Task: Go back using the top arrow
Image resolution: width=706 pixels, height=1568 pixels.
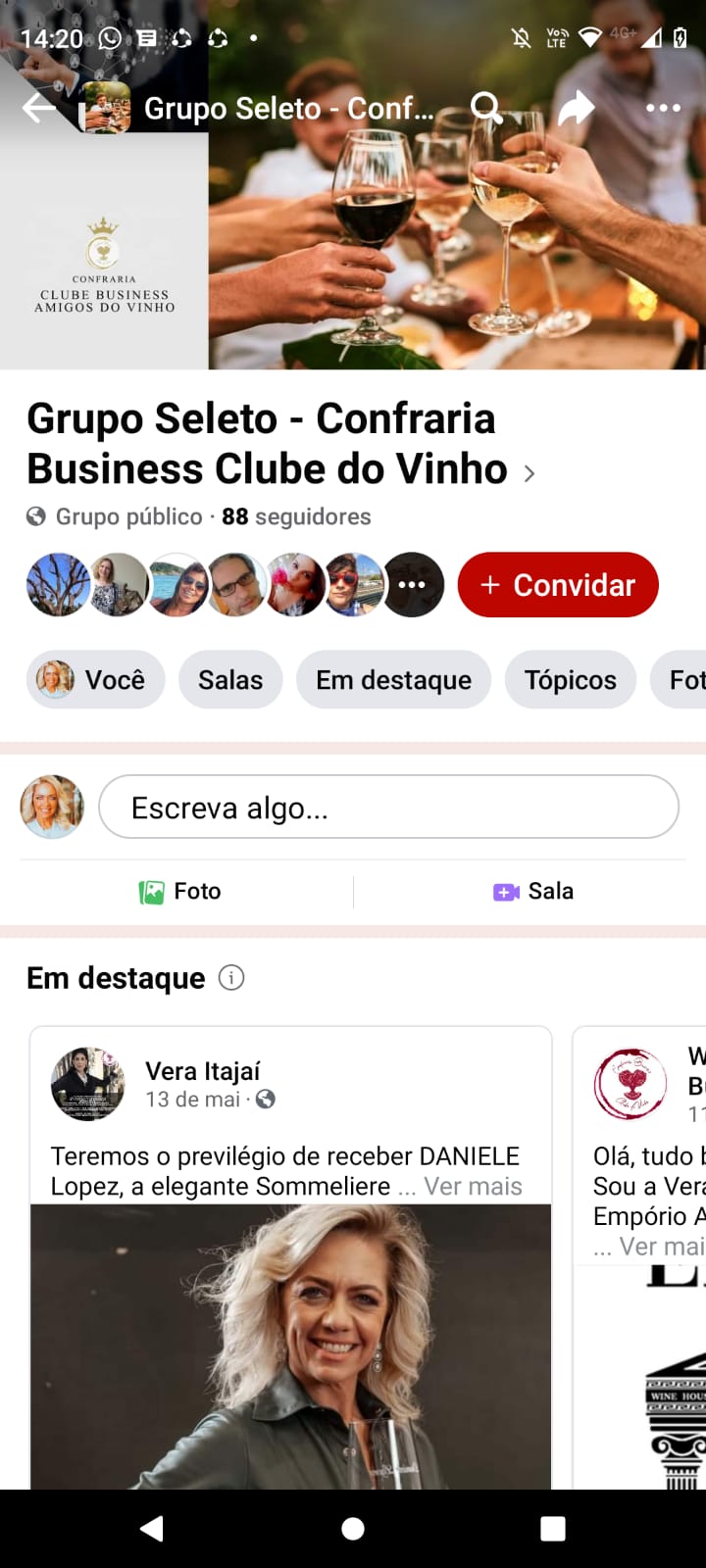Action: (39, 108)
